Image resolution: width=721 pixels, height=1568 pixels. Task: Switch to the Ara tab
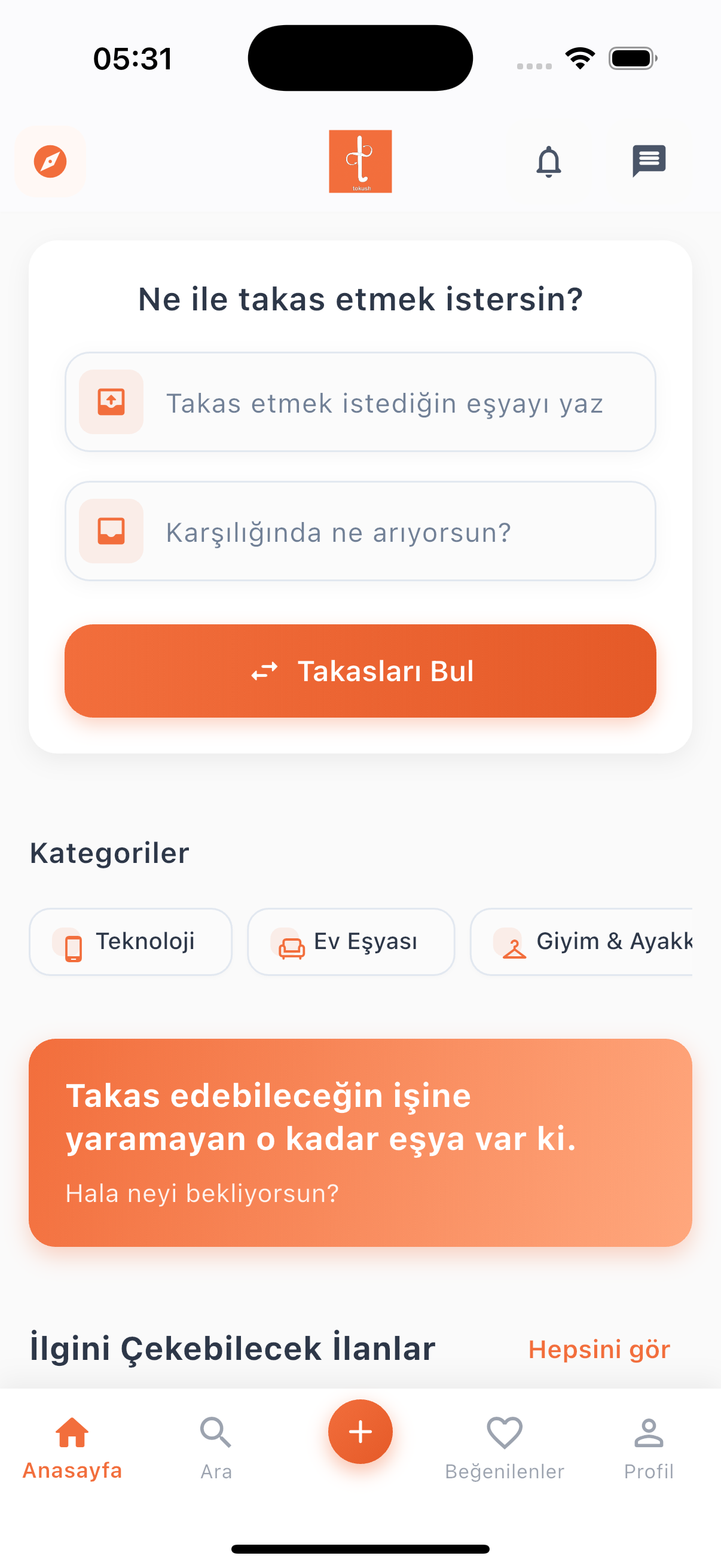pyautogui.click(x=216, y=1447)
